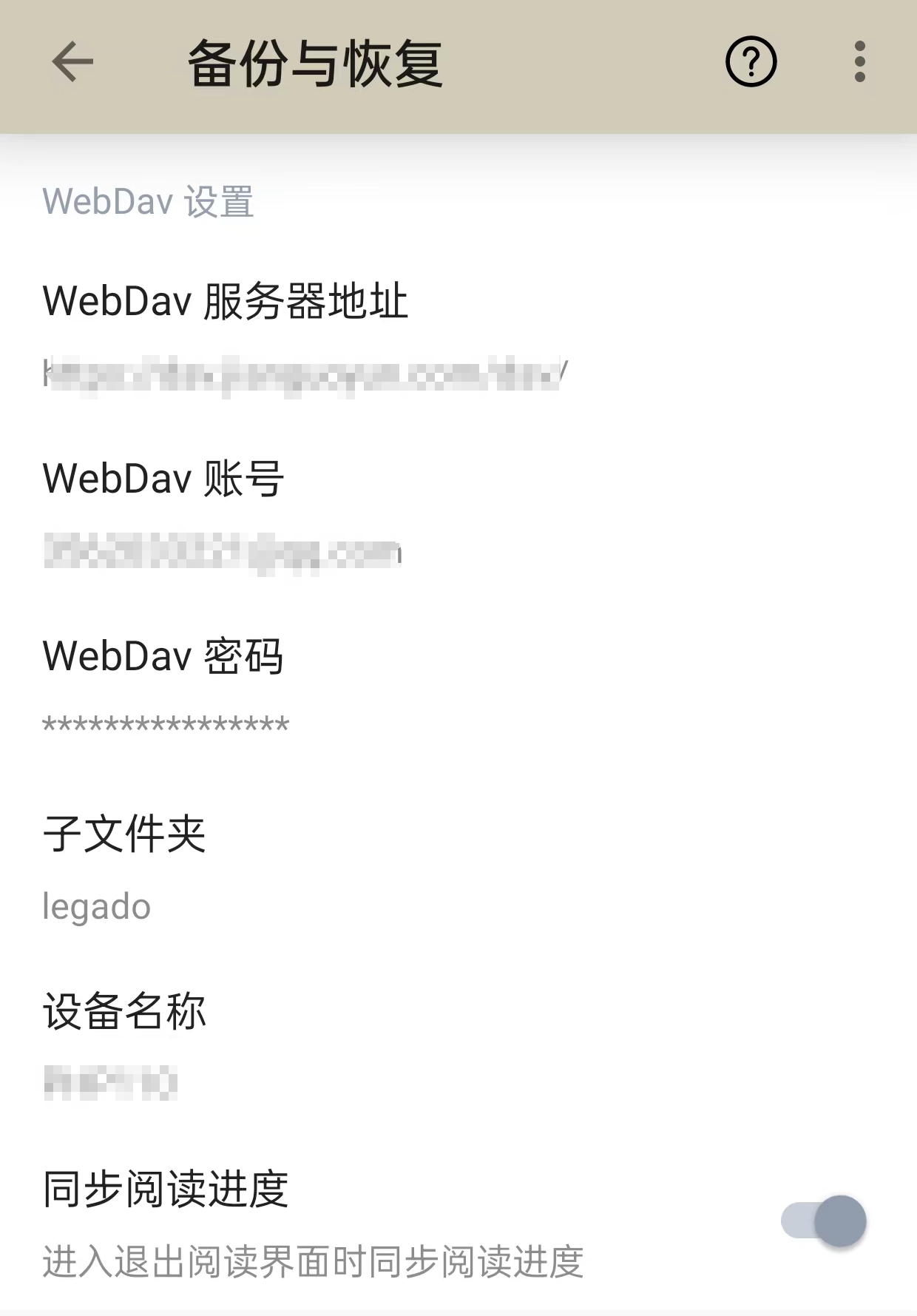917x1316 pixels.
Task: Open the help question mark icon
Action: [x=751, y=62]
